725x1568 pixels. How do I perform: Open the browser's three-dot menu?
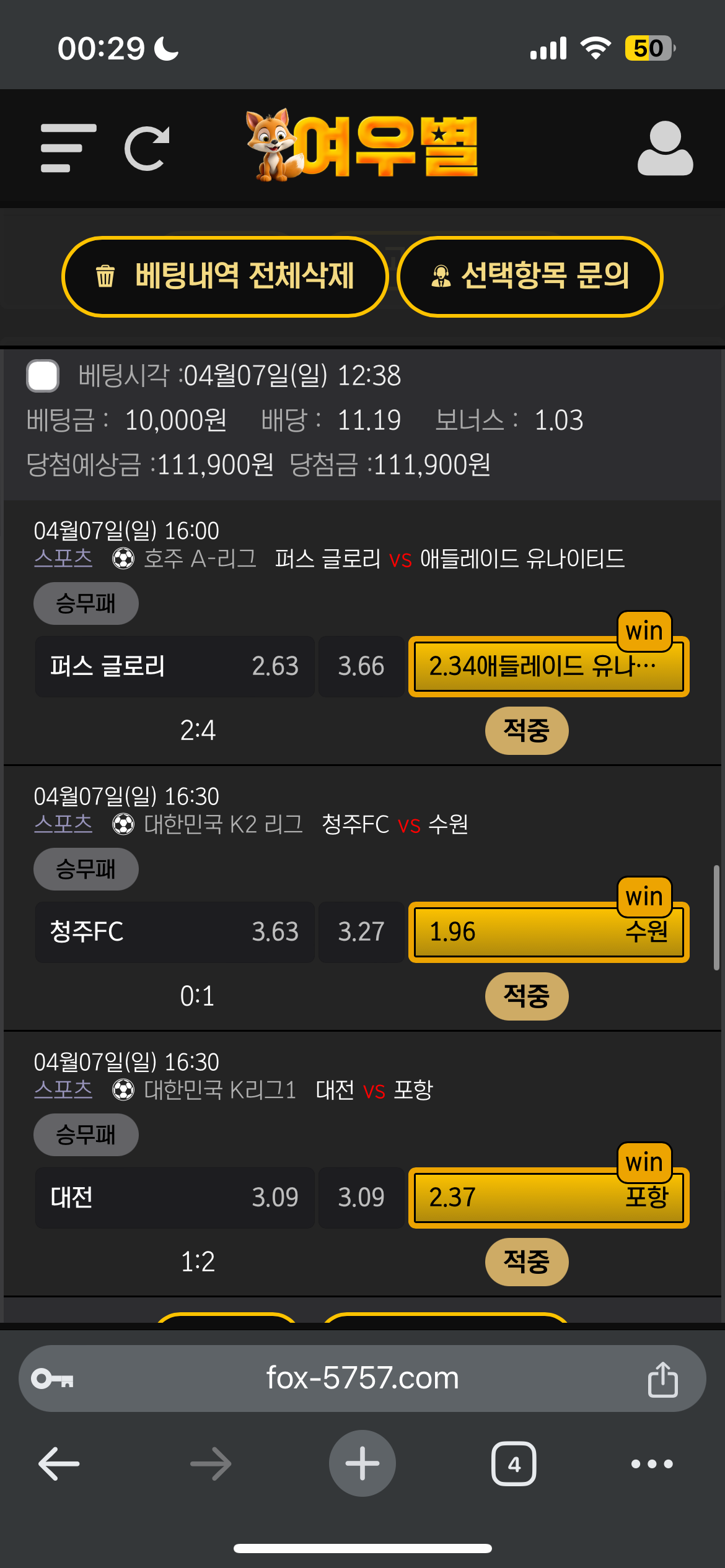651,1464
